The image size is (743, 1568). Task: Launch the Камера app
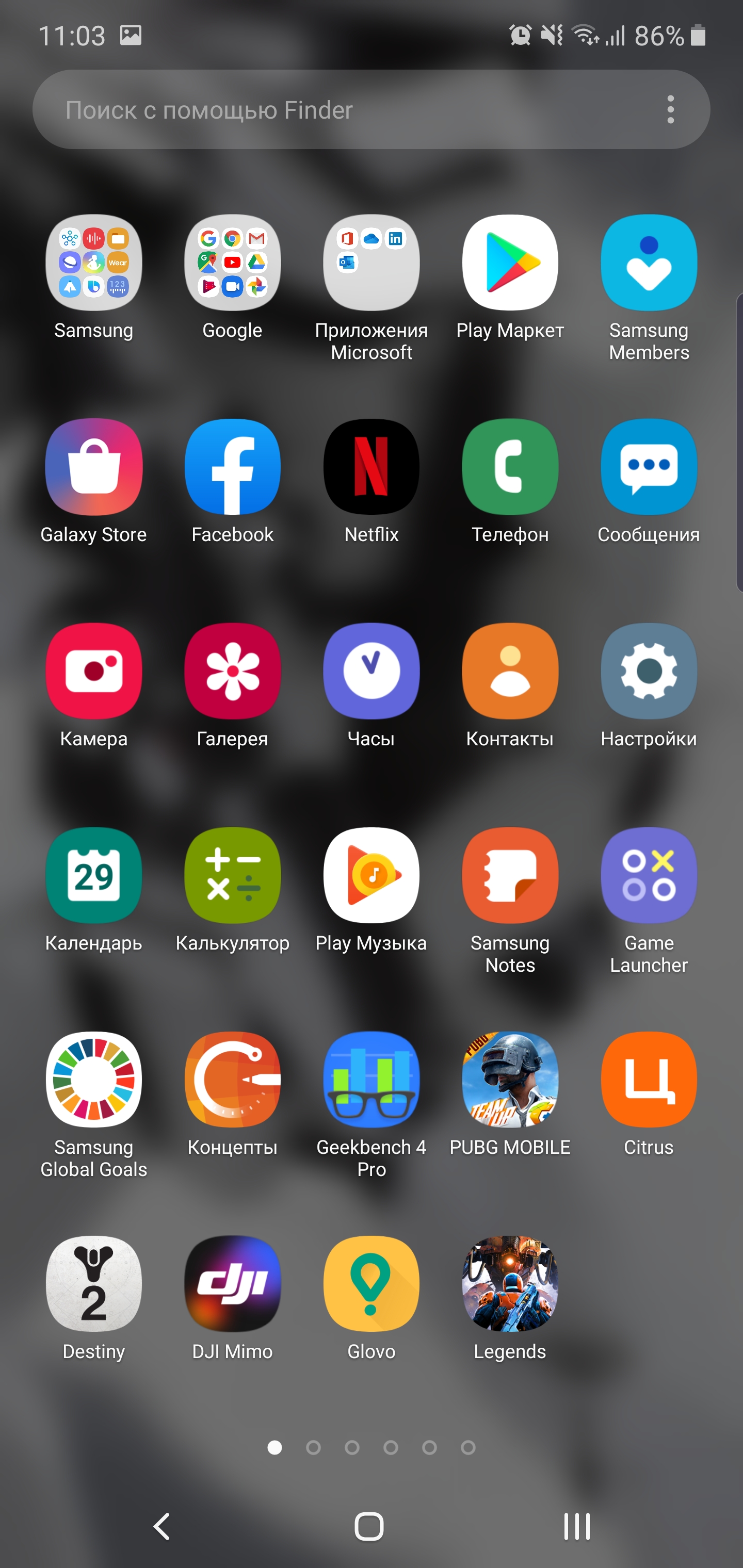click(x=94, y=672)
